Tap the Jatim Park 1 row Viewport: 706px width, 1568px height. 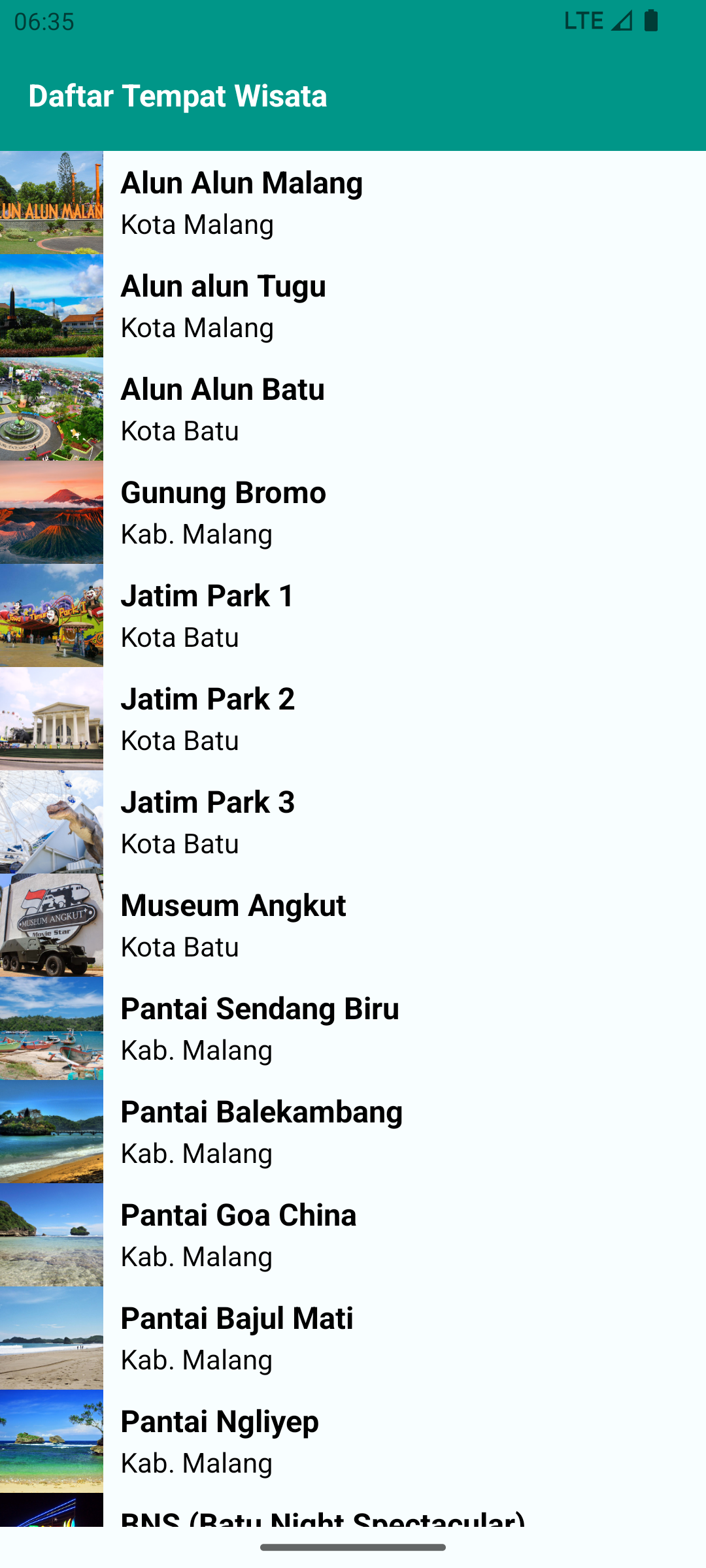[353, 615]
